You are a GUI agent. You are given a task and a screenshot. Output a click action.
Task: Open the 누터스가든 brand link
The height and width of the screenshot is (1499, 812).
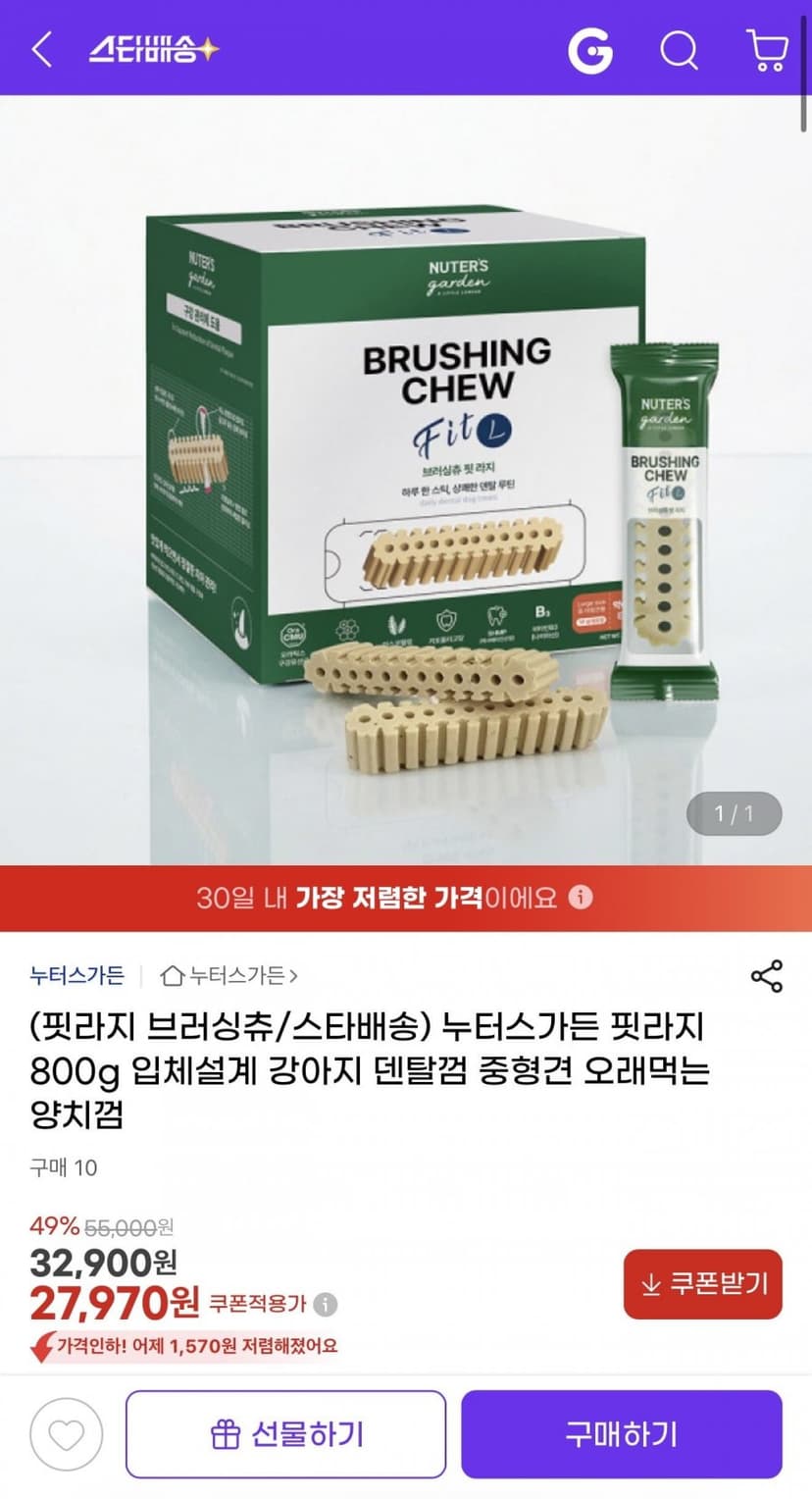76,975
